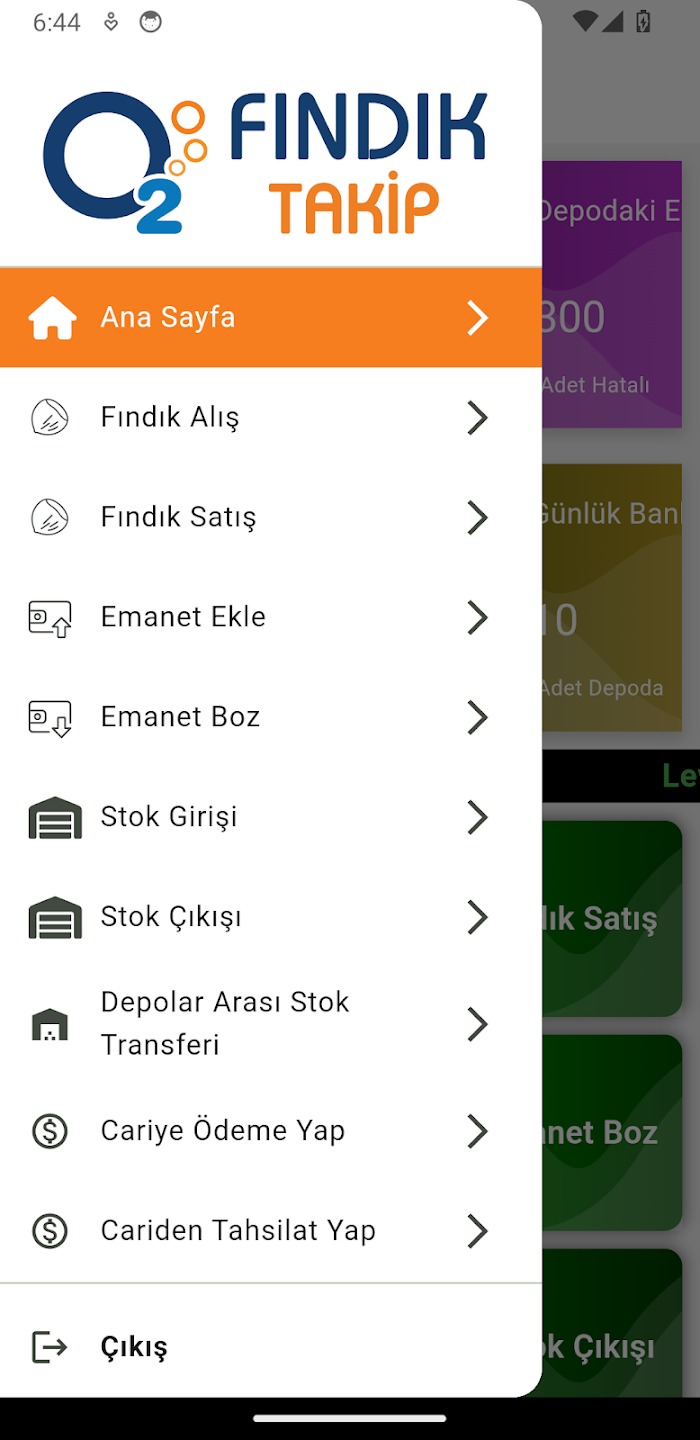
Task: Log out with Çıkış
Action: (x=134, y=1347)
